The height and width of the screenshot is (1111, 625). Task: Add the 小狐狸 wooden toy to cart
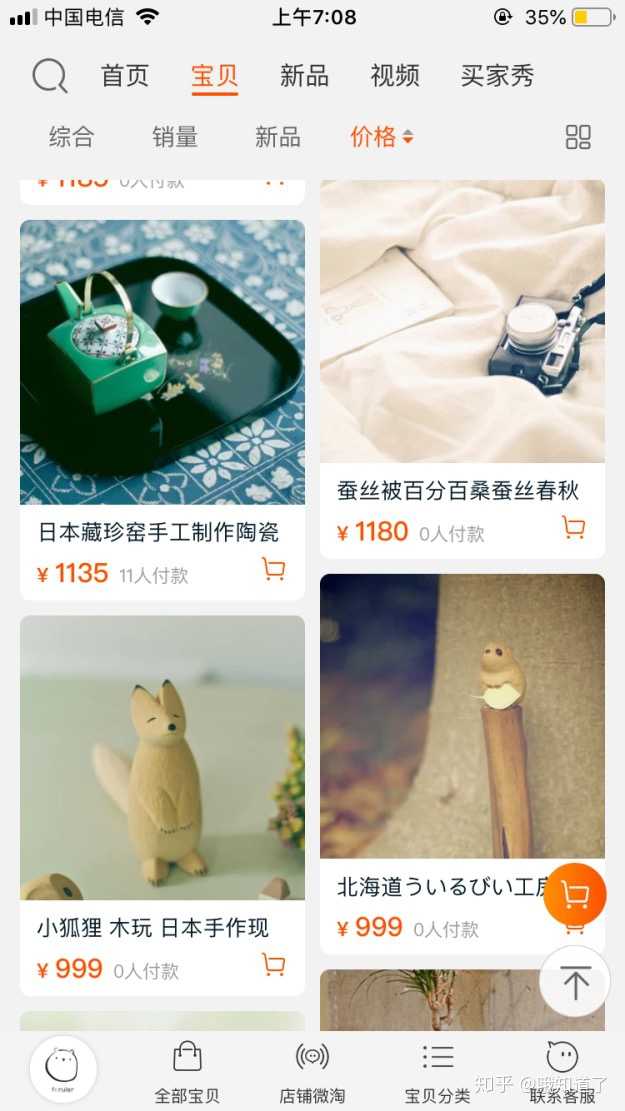(273, 965)
